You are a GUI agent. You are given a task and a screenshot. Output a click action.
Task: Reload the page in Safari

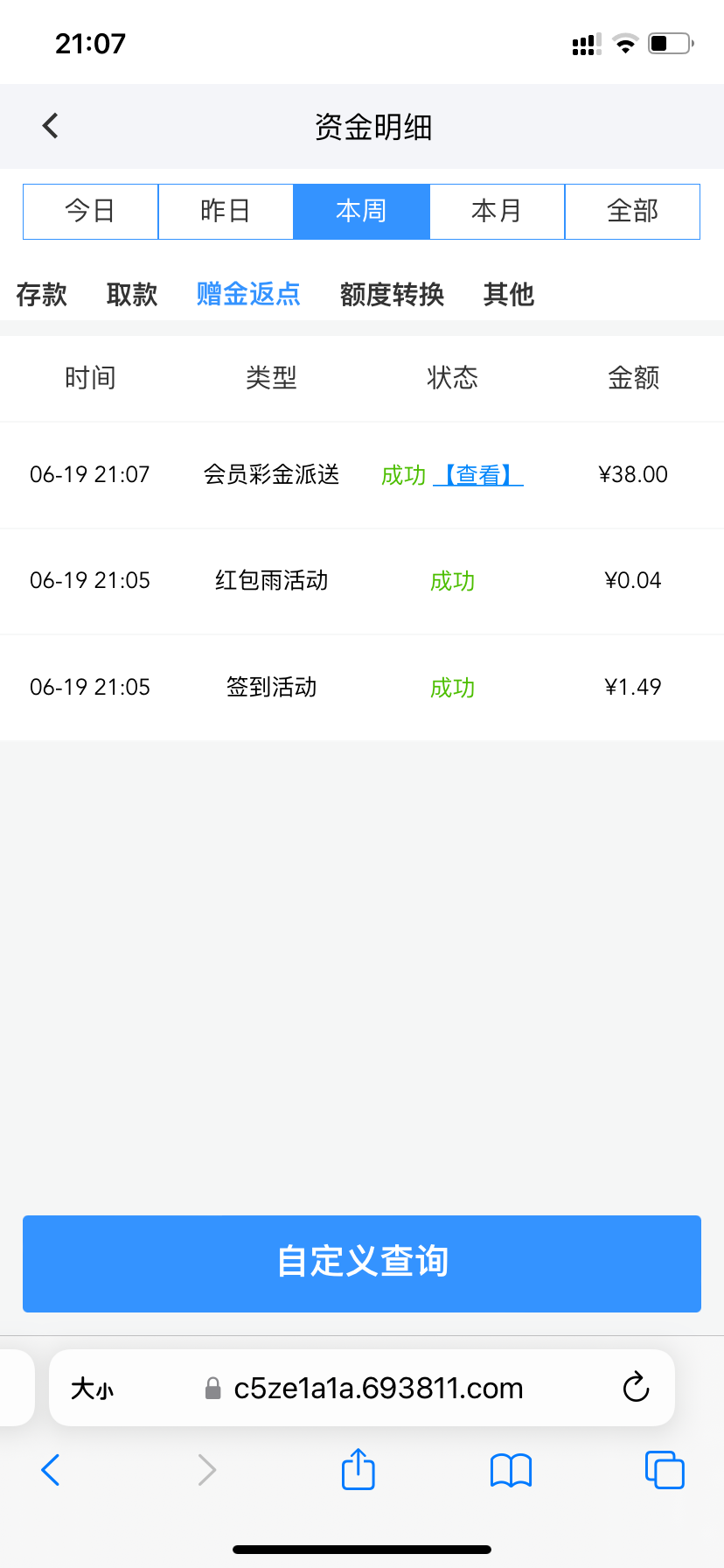(x=636, y=1388)
